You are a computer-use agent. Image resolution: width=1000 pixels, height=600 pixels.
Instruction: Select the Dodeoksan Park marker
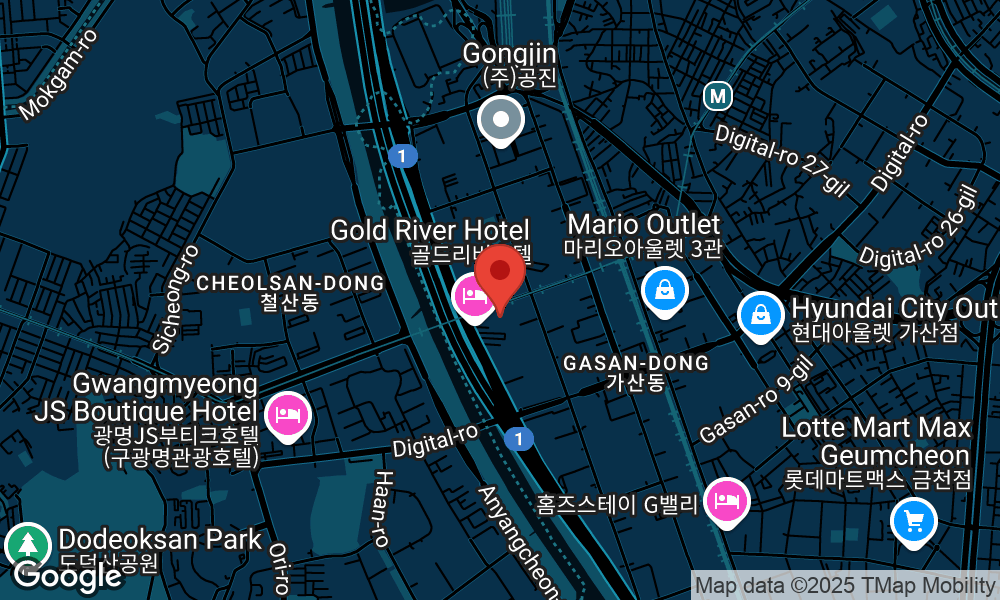28,545
